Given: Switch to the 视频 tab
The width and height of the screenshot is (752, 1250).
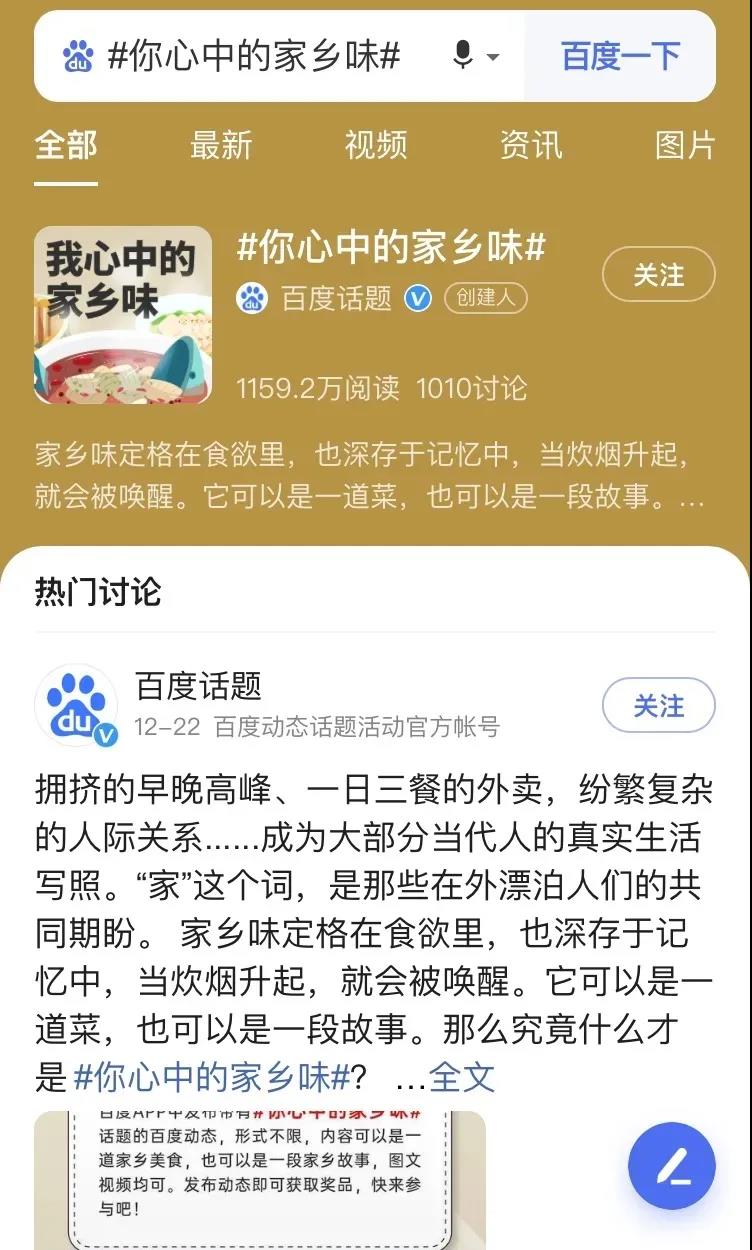Looking at the screenshot, I should [375, 146].
